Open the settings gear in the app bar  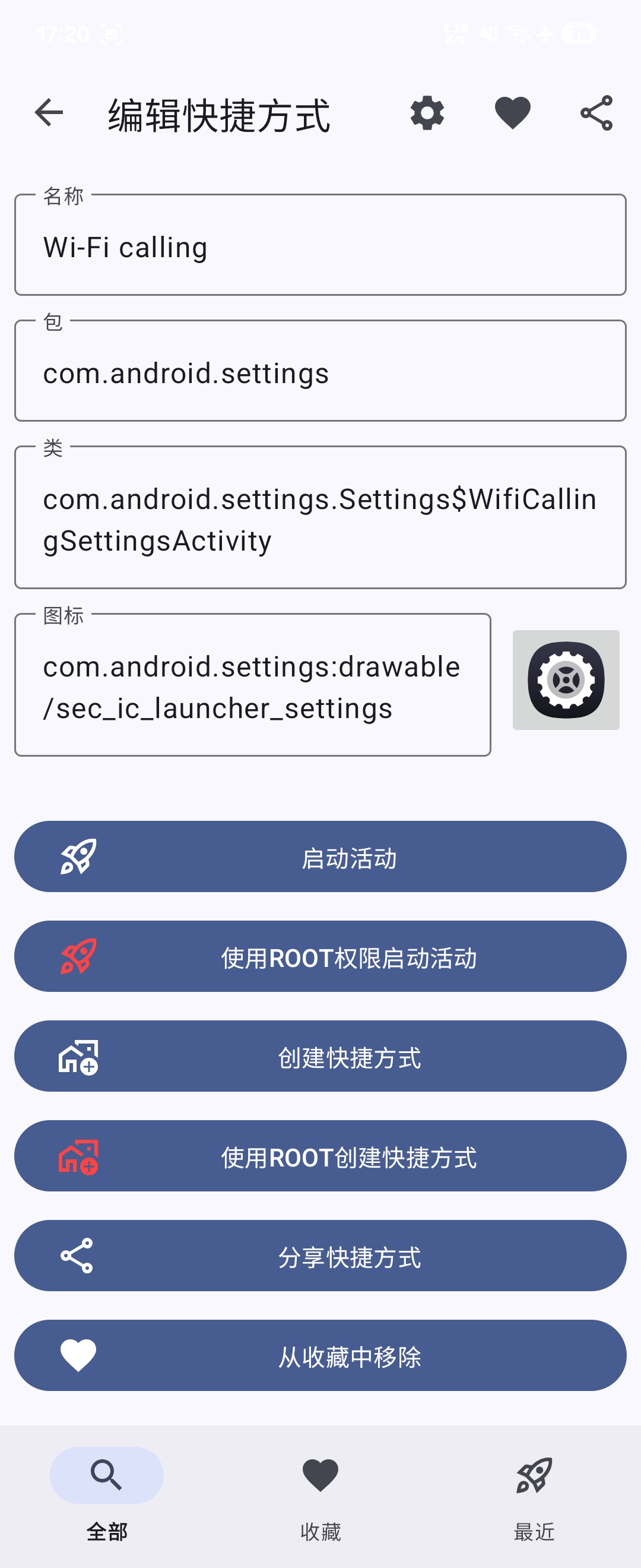tap(427, 113)
